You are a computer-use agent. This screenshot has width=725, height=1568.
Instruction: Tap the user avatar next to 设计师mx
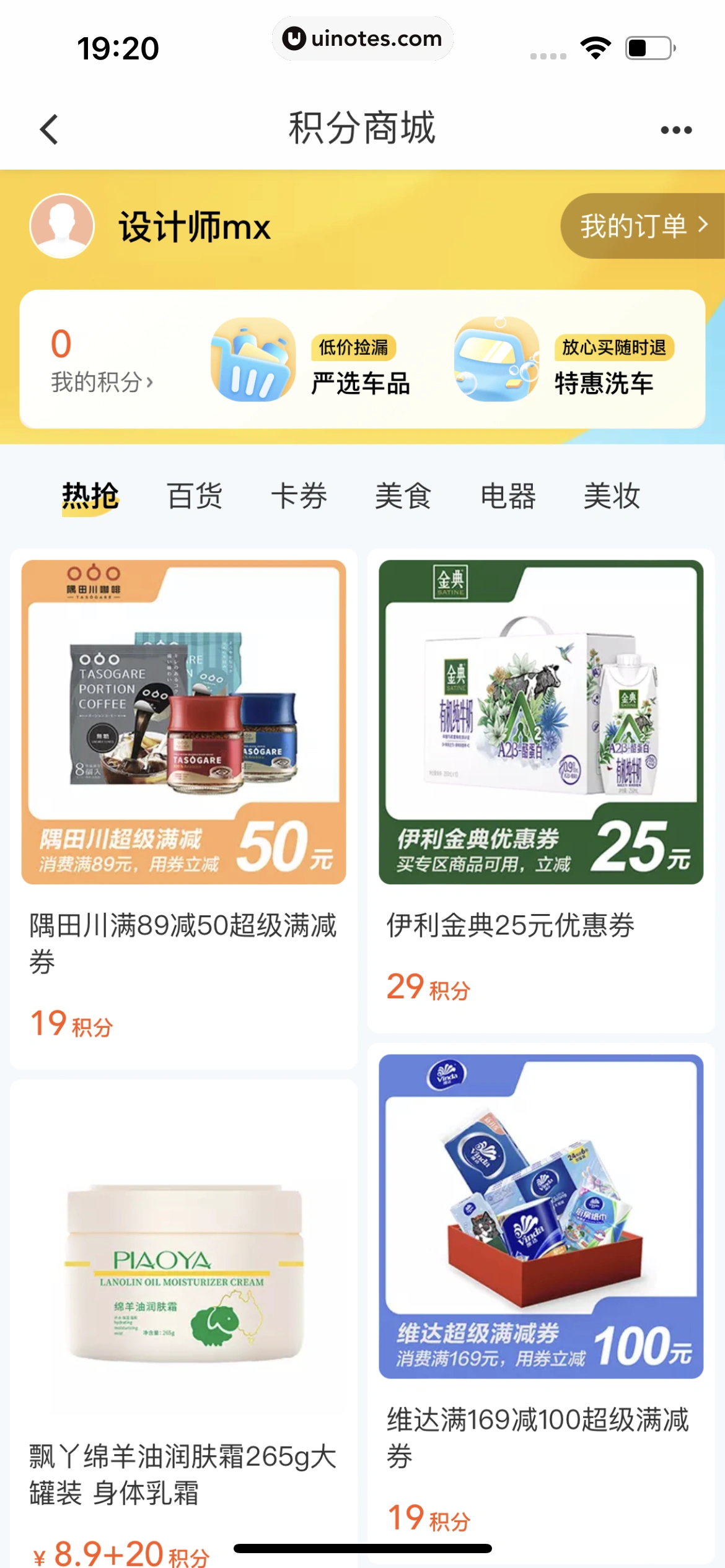pos(62,225)
